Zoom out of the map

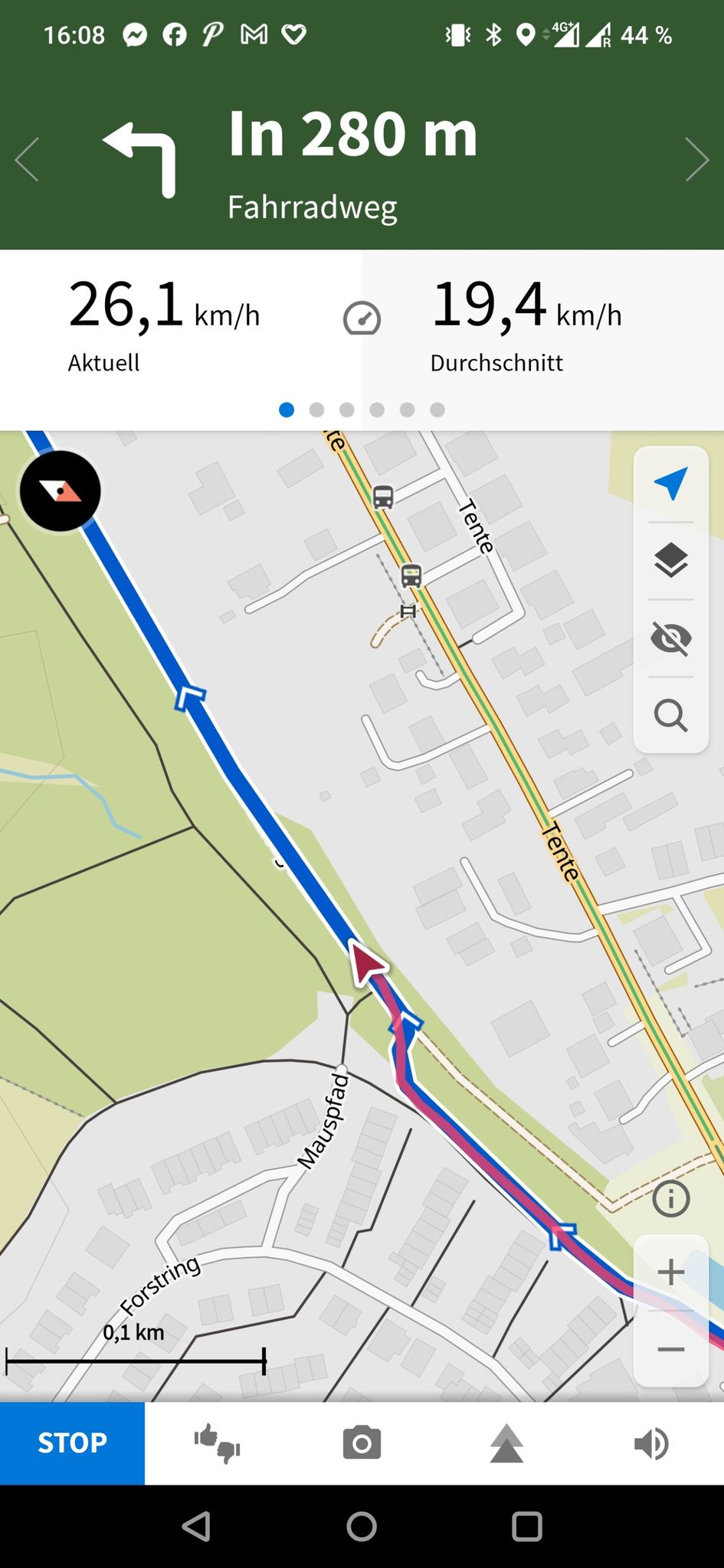click(x=671, y=1349)
